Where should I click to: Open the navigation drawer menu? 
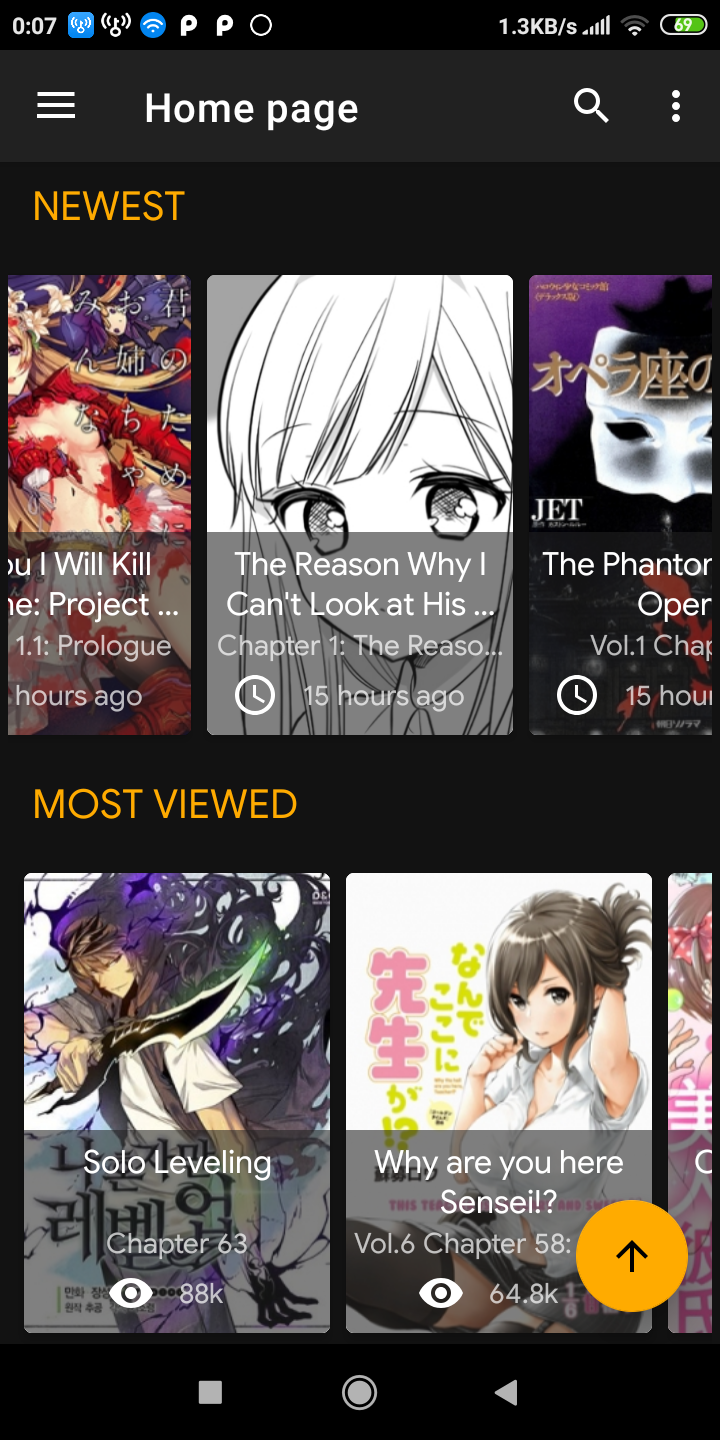[x=56, y=106]
